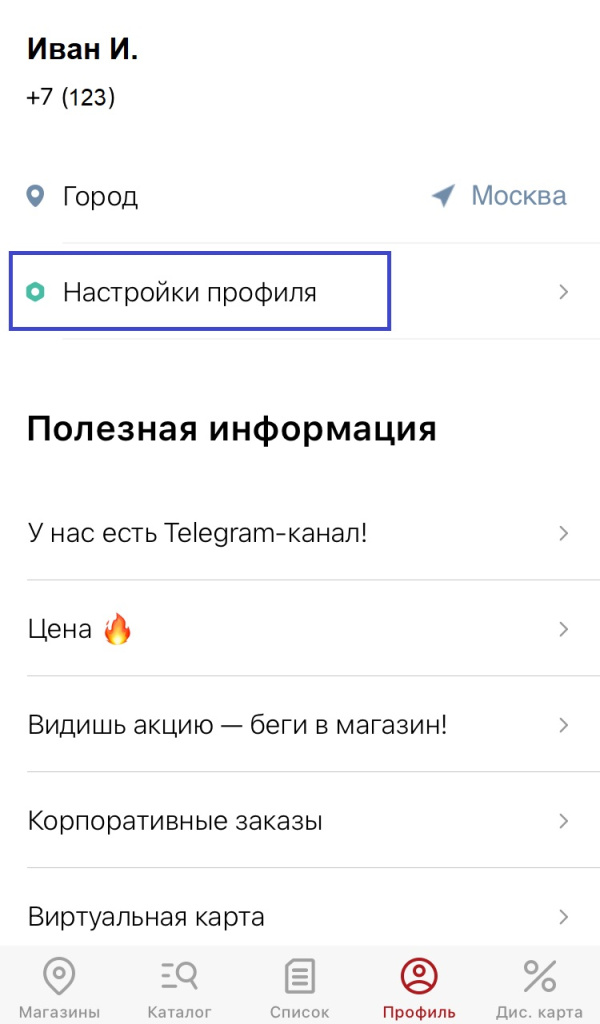Open Корпоративные заказы

tap(298, 821)
